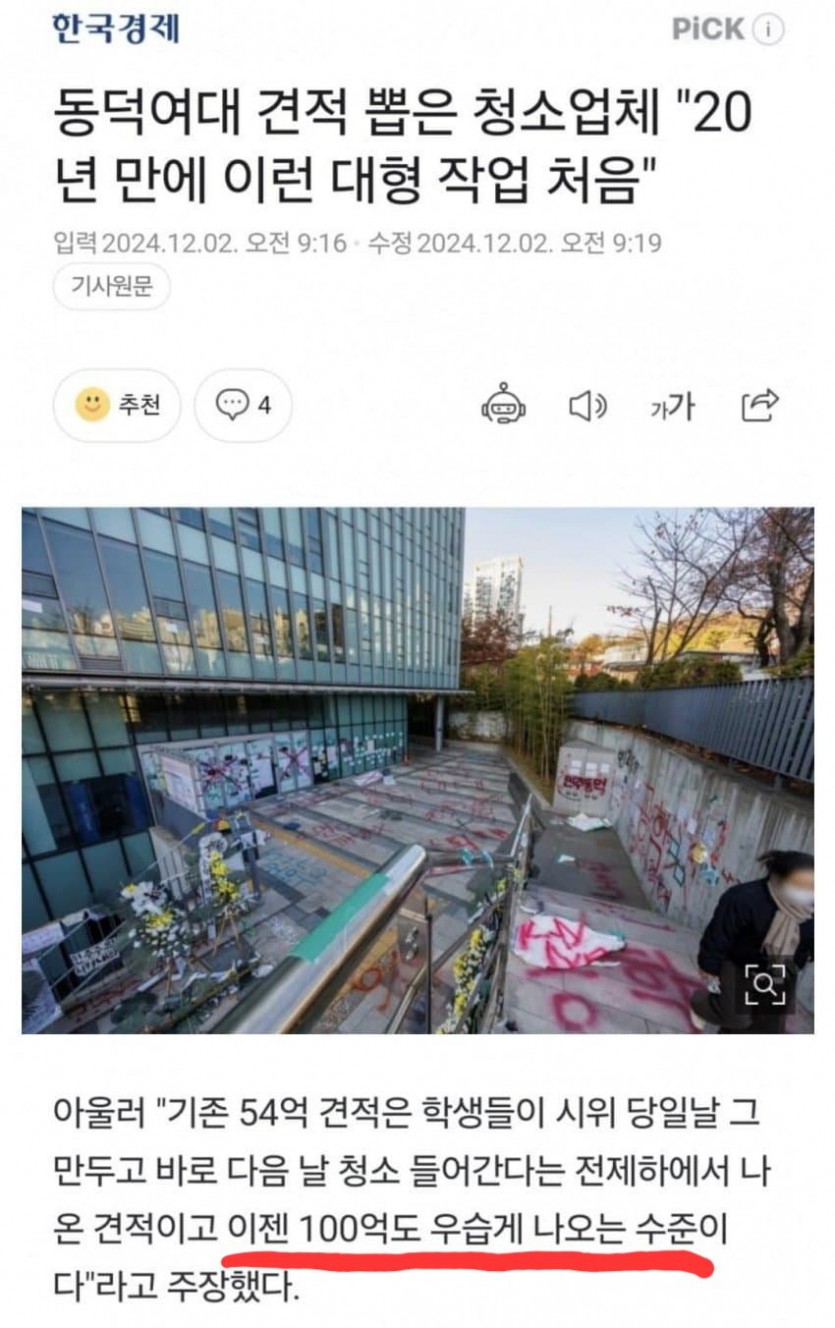Open the 기사원문 original article link

pyautogui.click(x=111, y=287)
